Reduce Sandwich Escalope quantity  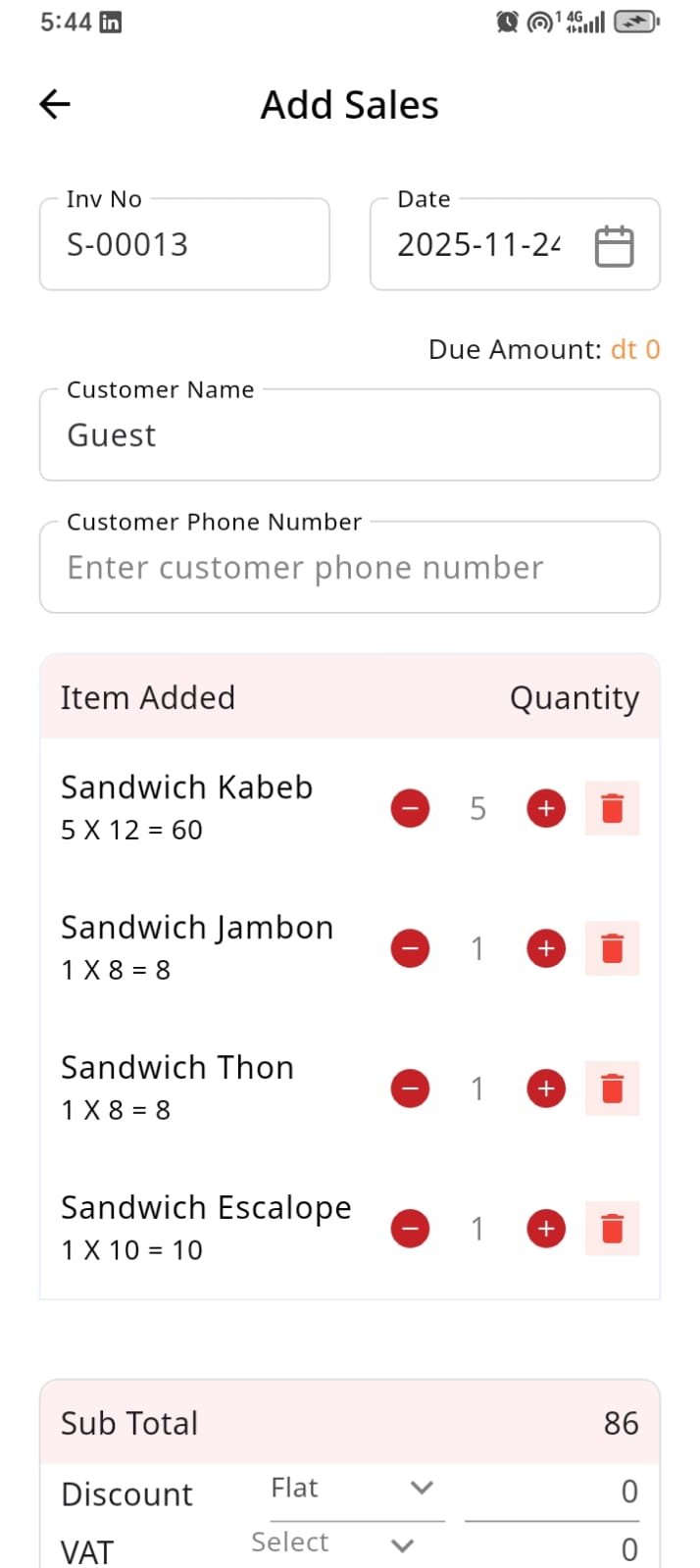tap(410, 1229)
